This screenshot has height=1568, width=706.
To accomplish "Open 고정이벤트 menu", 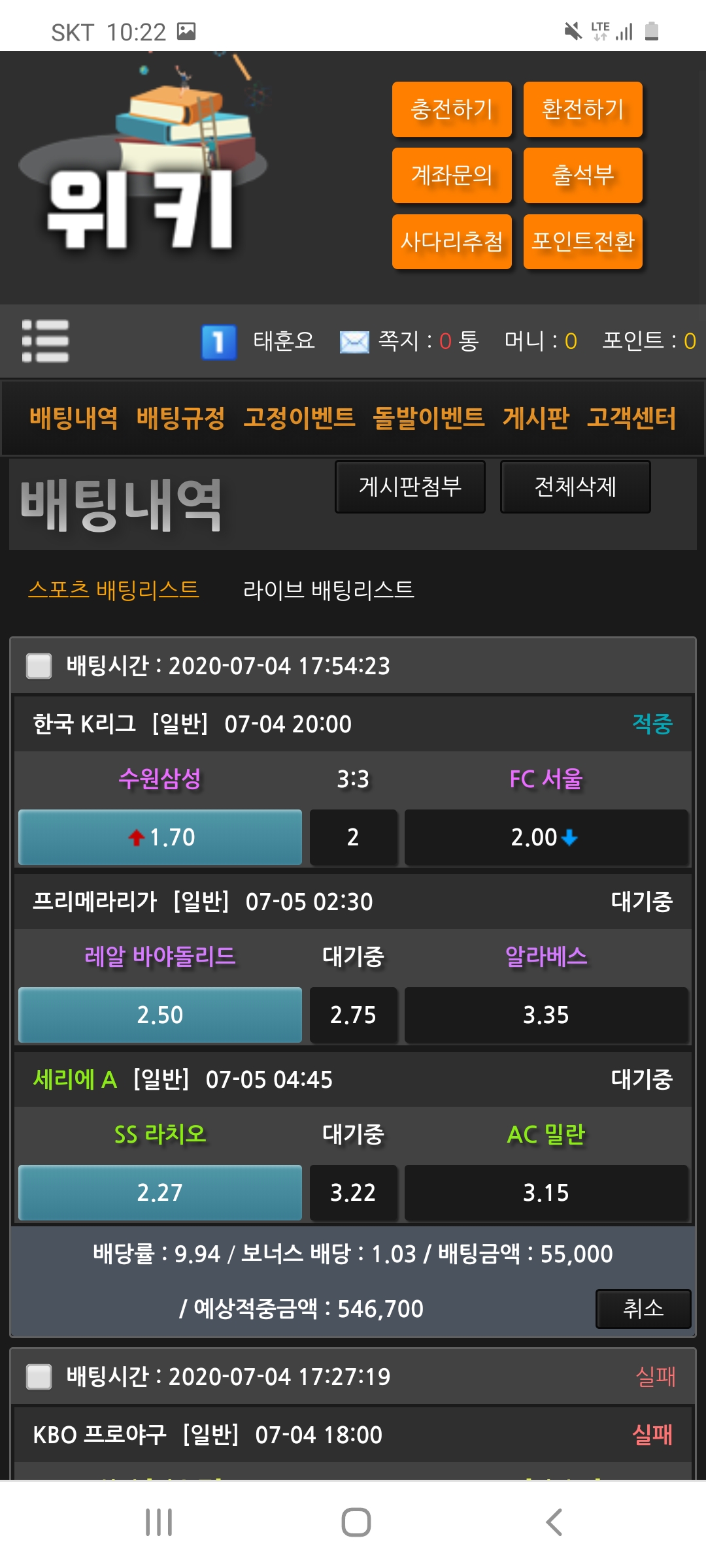I will [x=299, y=418].
